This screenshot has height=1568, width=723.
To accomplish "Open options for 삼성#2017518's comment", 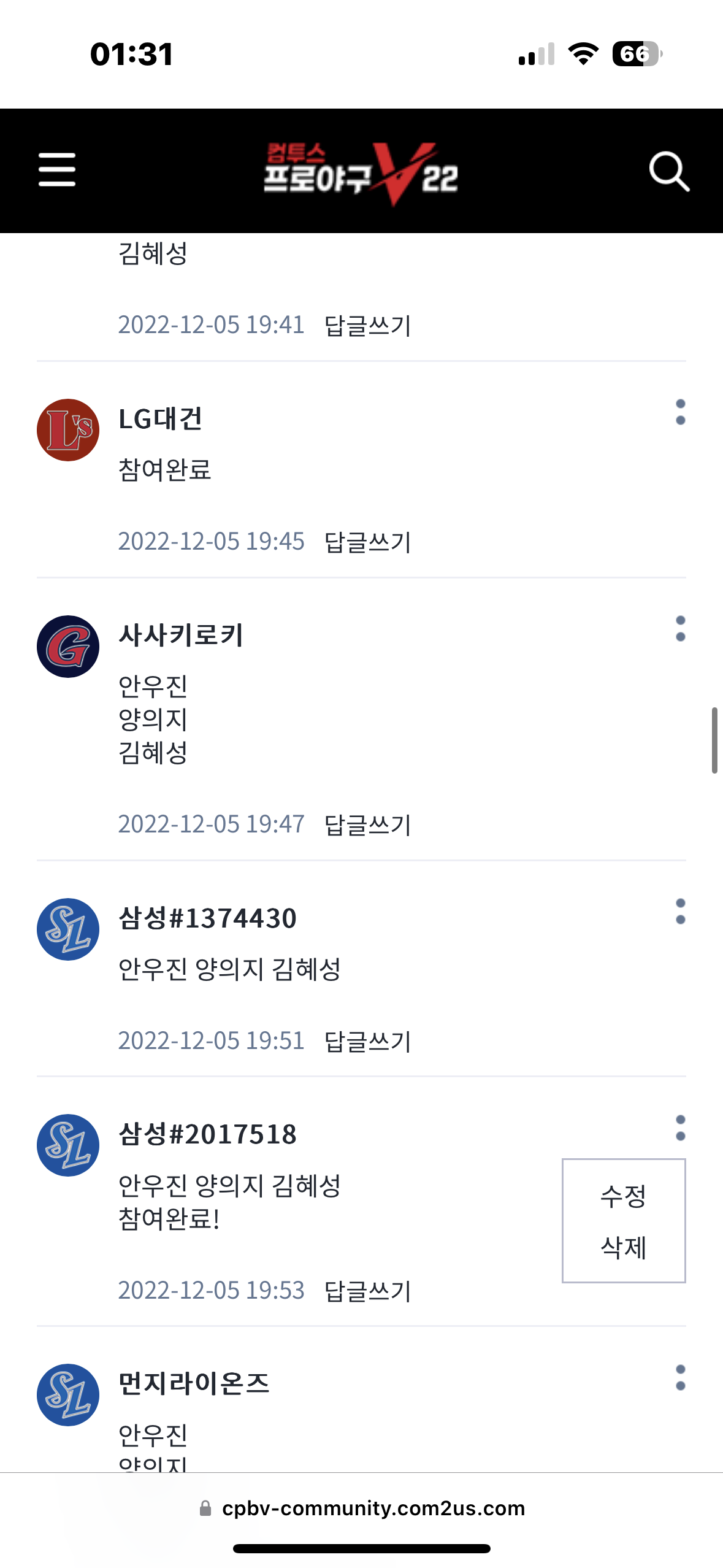I will point(680,1128).
